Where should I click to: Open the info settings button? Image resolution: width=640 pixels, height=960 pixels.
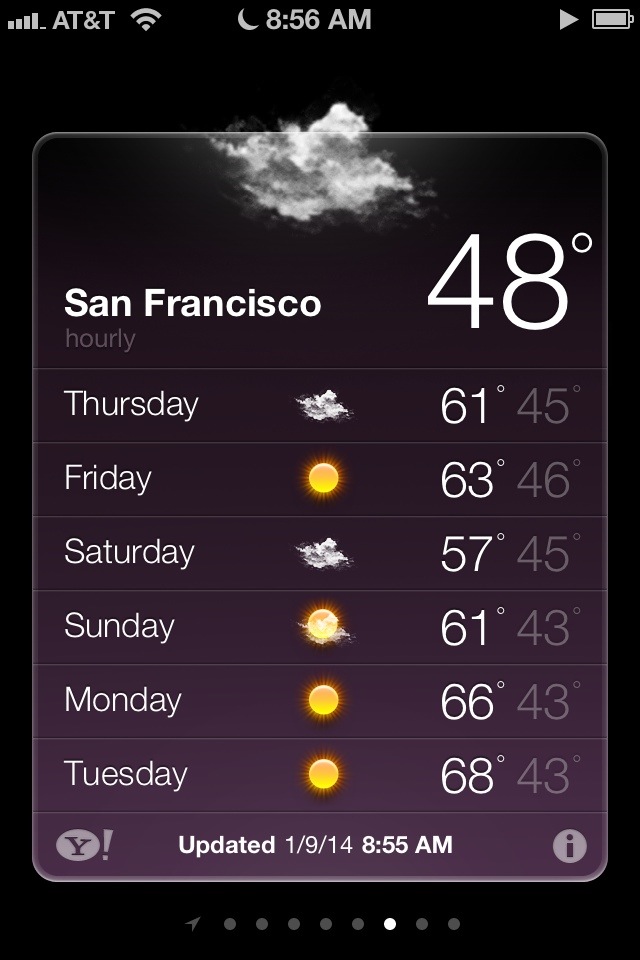[569, 847]
